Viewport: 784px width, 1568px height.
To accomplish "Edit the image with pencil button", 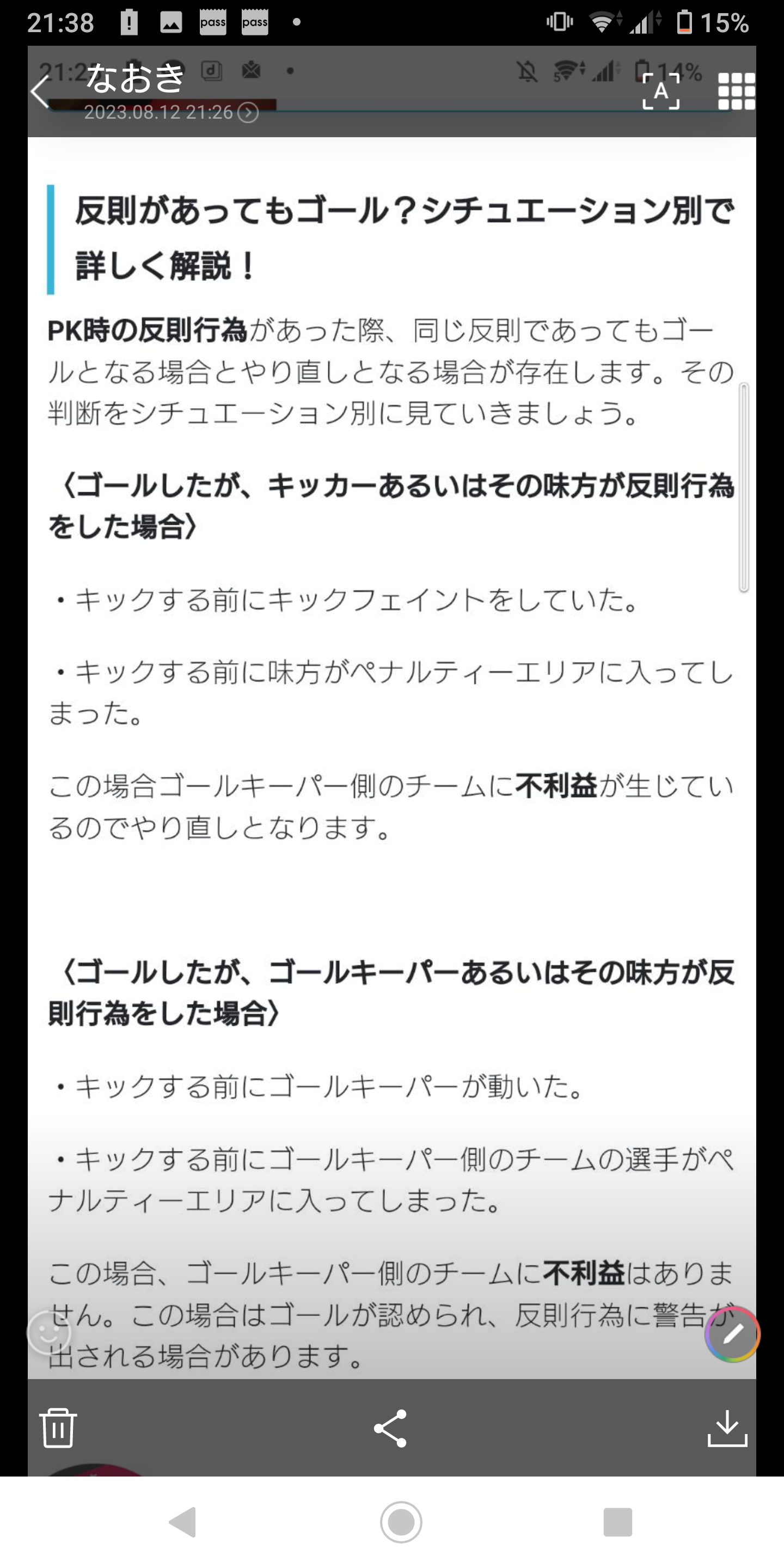I will coord(732,1334).
